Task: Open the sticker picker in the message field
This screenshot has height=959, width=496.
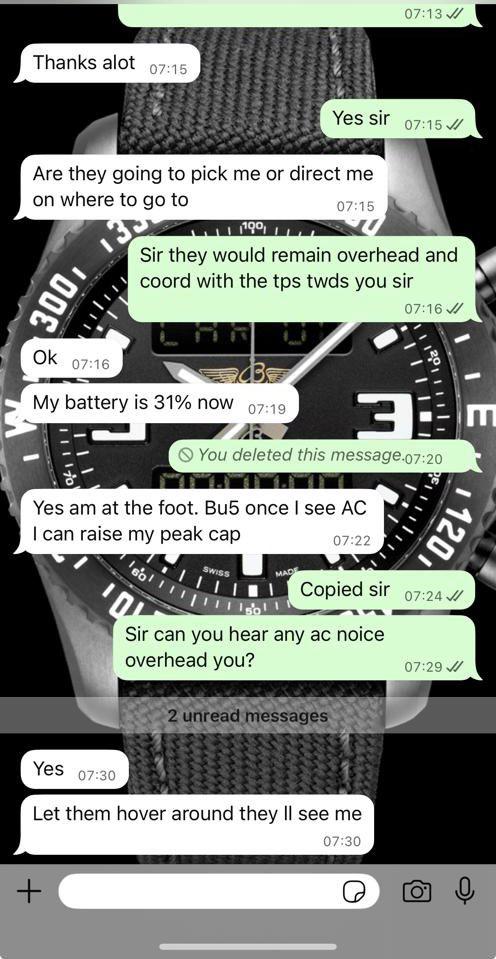Action: click(353, 892)
